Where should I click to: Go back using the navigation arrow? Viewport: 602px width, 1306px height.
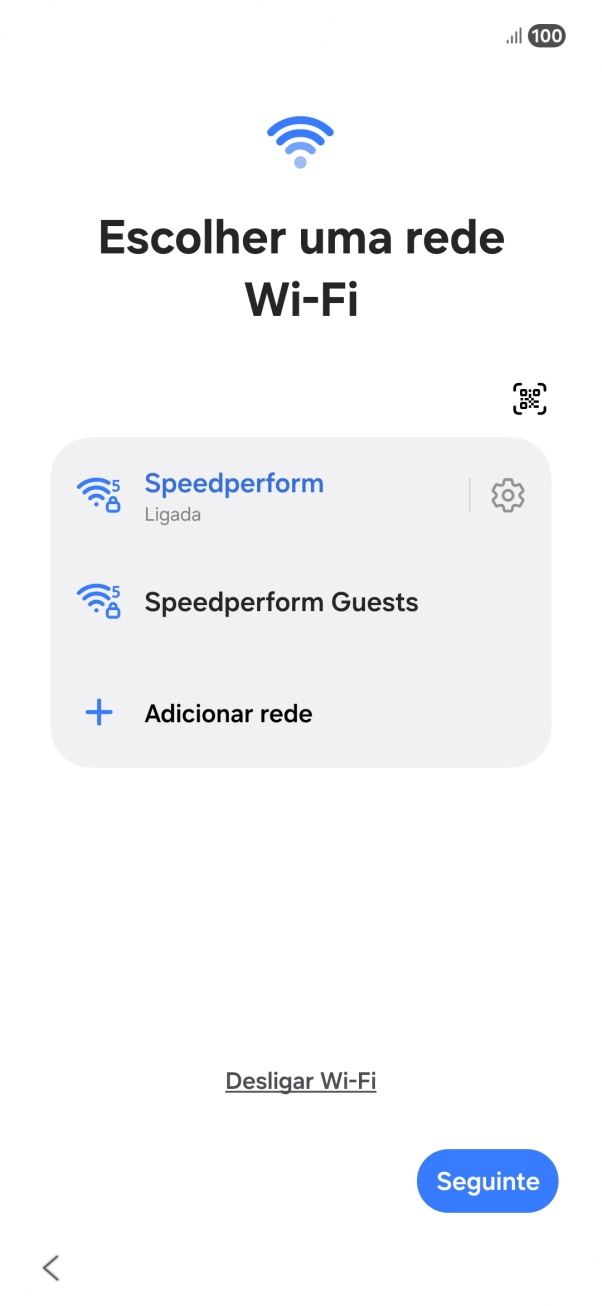[x=51, y=1268]
